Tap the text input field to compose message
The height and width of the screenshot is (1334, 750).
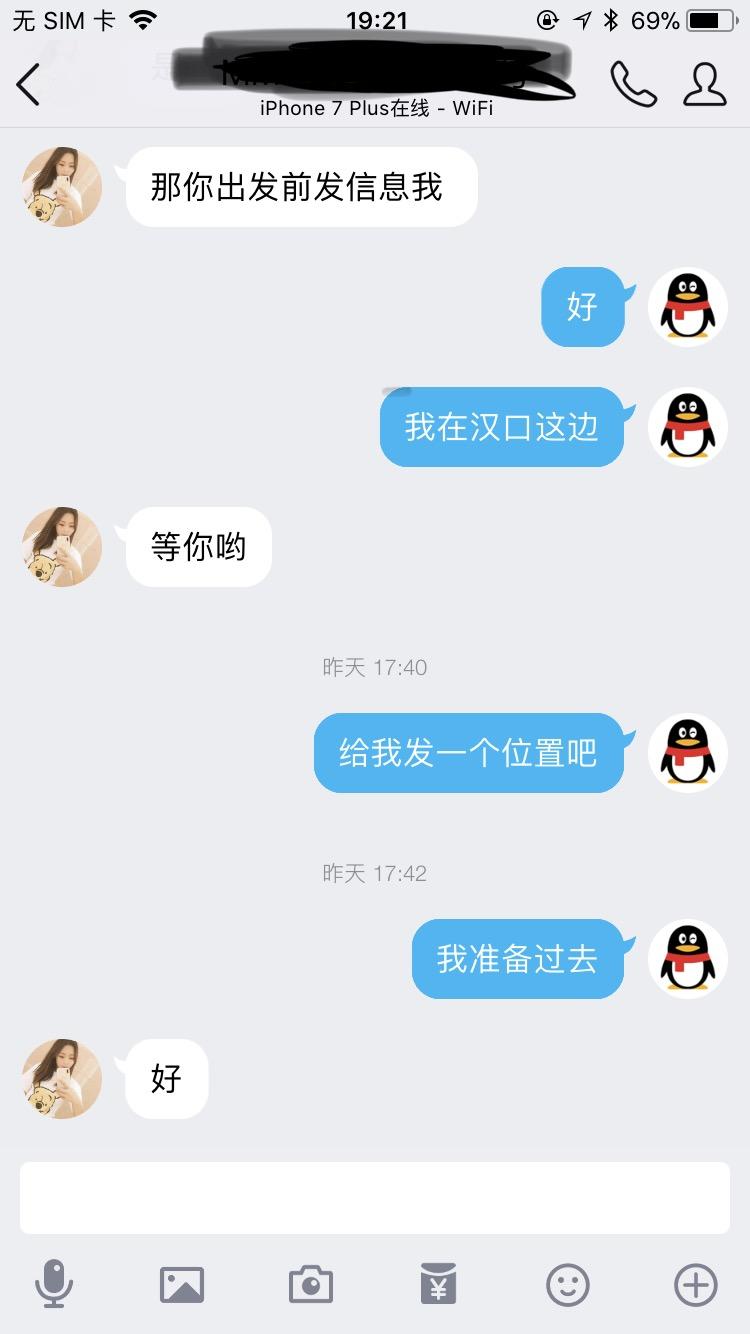375,1197
